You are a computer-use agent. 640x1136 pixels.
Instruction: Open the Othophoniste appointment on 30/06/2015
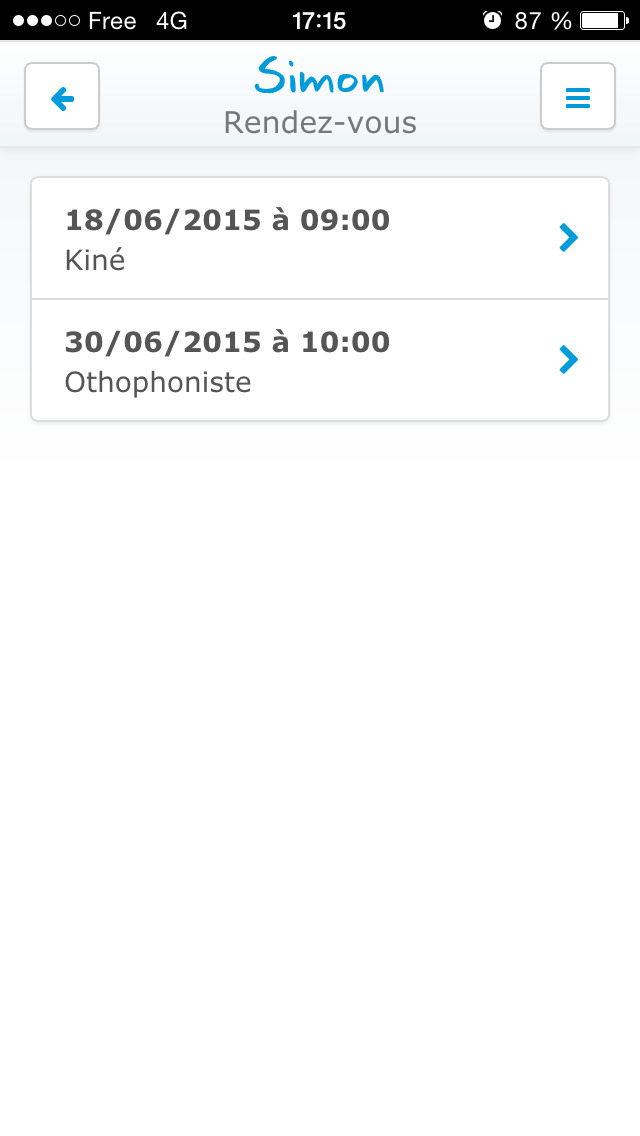tap(320, 360)
